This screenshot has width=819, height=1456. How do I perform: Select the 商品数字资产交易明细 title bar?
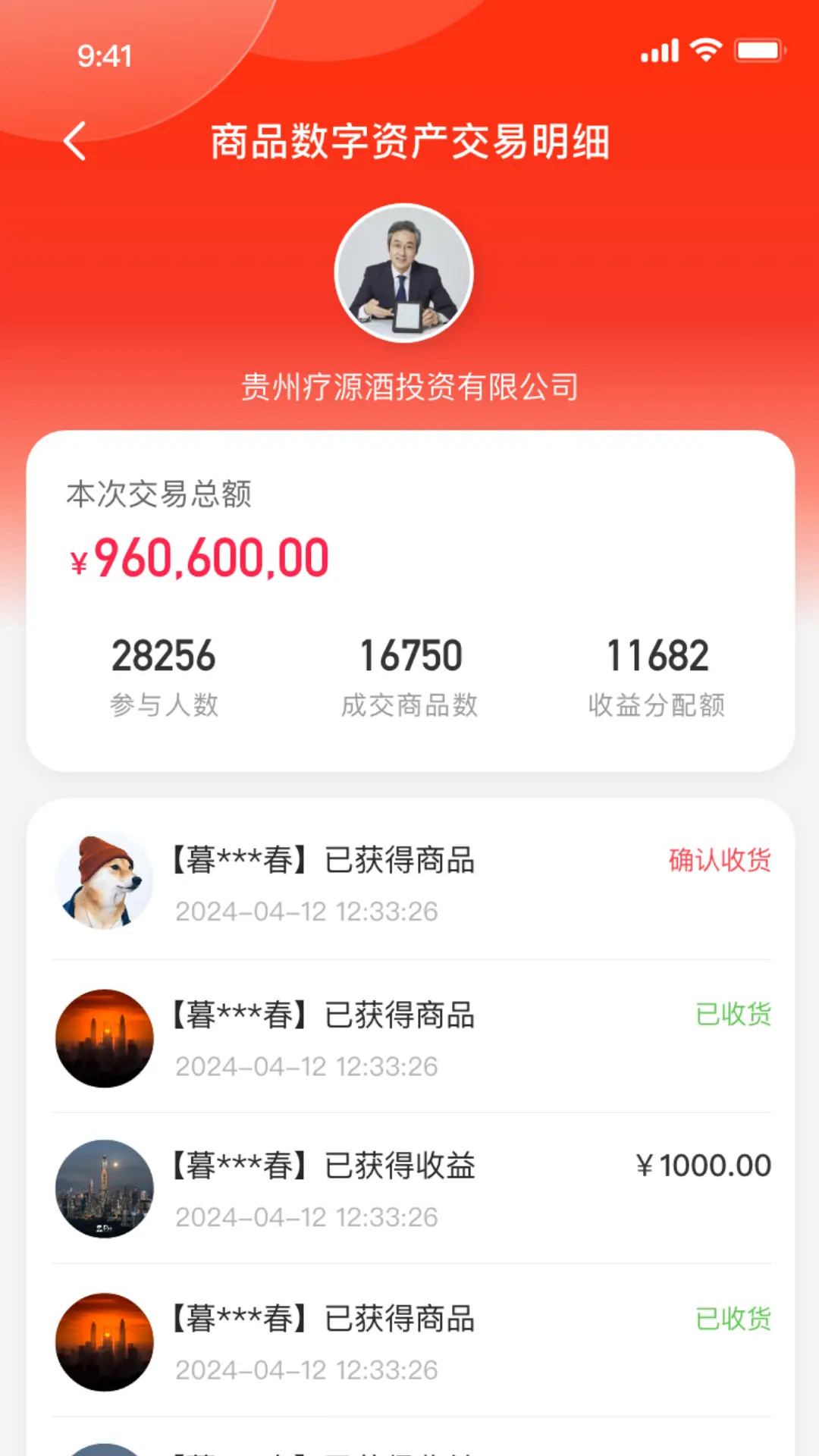tap(413, 141)
